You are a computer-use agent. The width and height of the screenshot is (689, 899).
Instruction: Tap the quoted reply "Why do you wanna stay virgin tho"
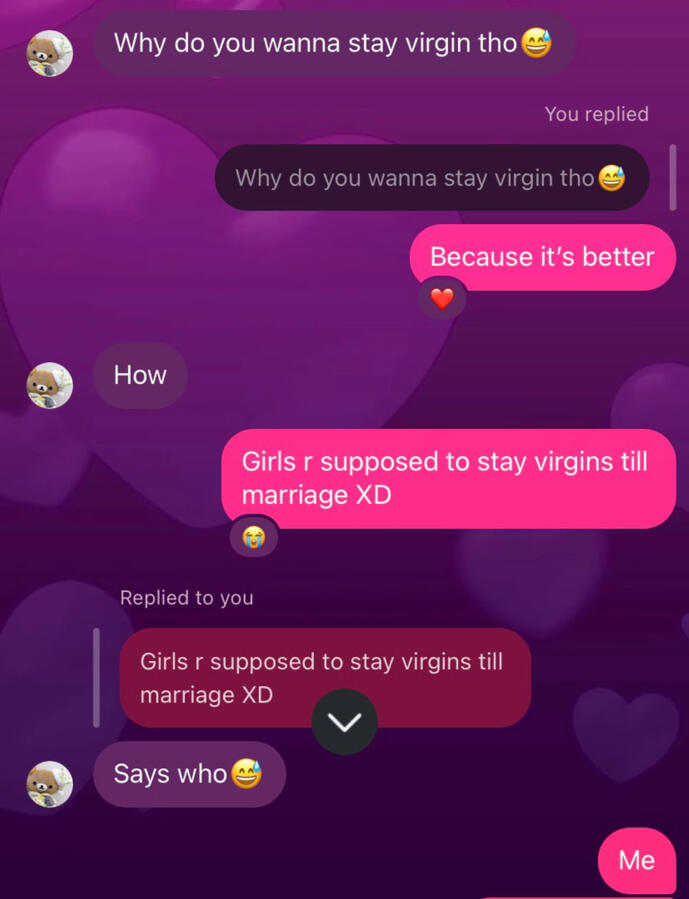pyautogui.click(x=431, y=178)
